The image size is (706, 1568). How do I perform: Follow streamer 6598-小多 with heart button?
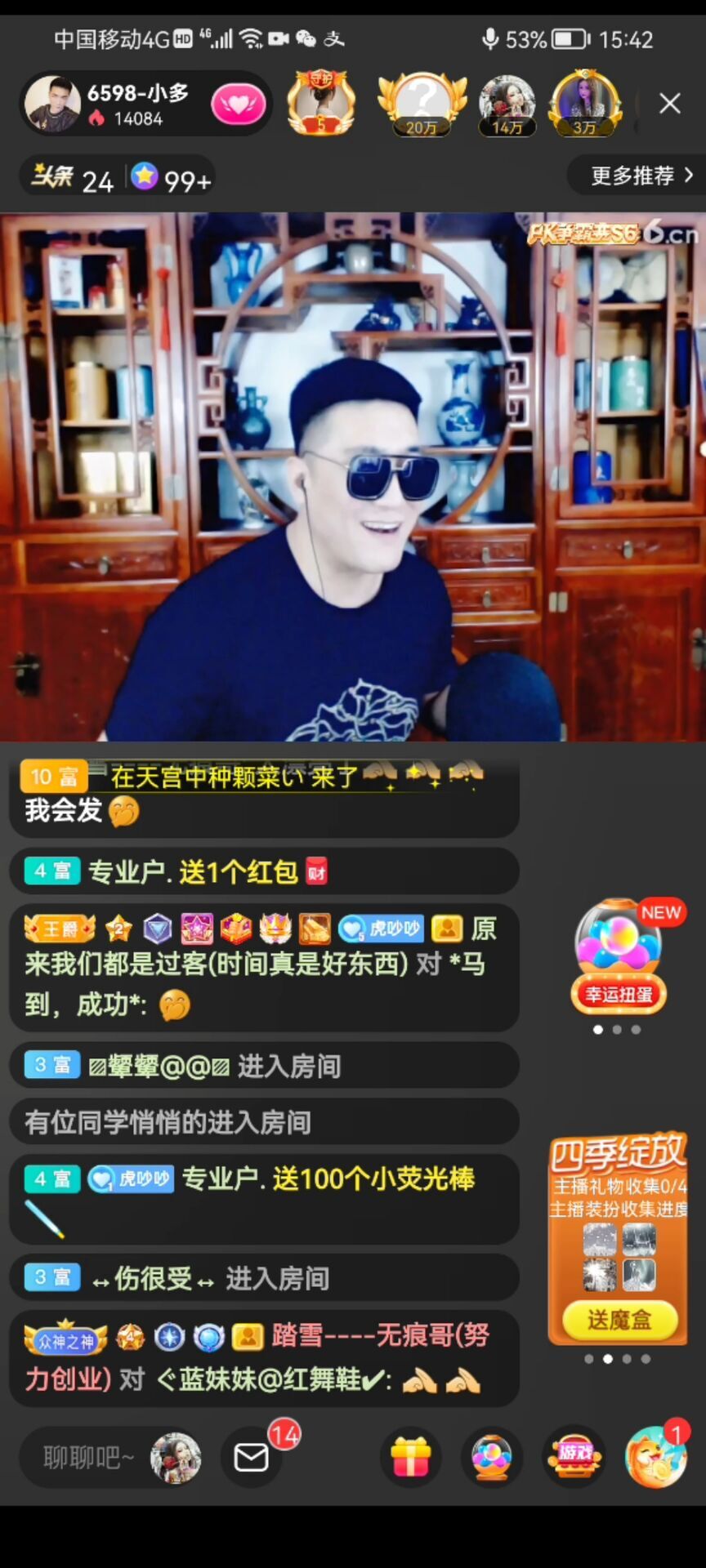point(239,105)
